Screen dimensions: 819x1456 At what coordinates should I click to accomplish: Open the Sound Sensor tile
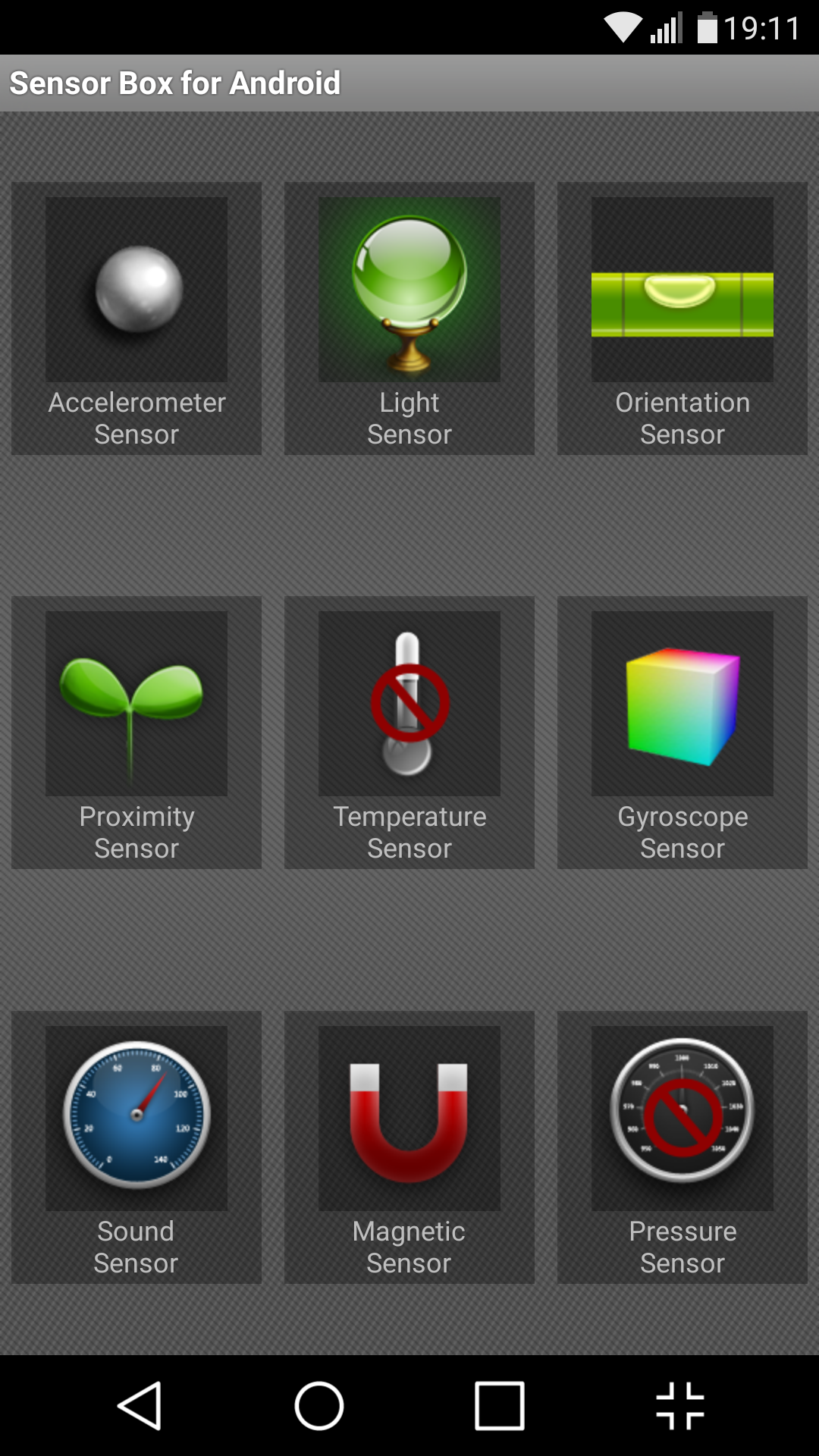click(x=136, y=1147)
